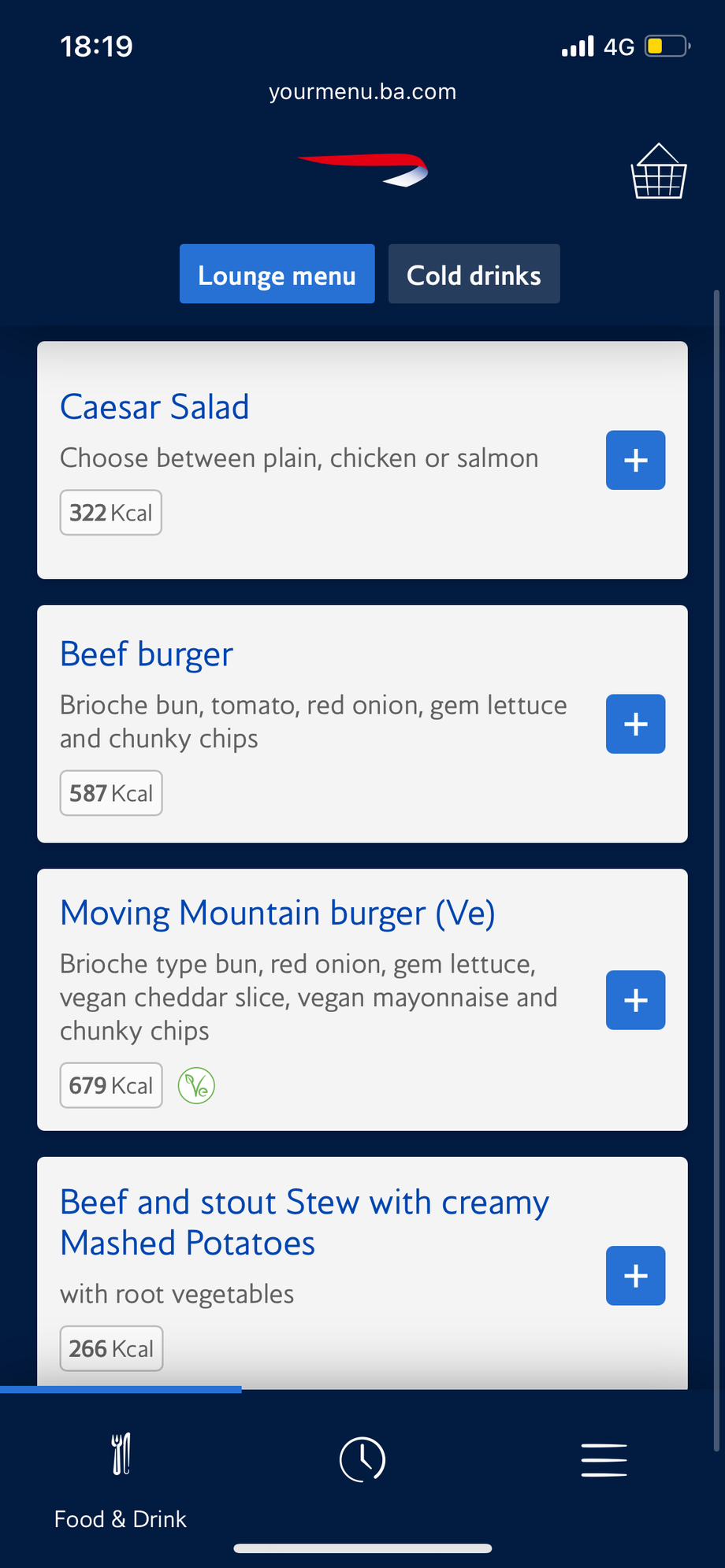View Moving Mountain burger (Ve) details
Screen dimensions: 725x1568
[277, 914]
